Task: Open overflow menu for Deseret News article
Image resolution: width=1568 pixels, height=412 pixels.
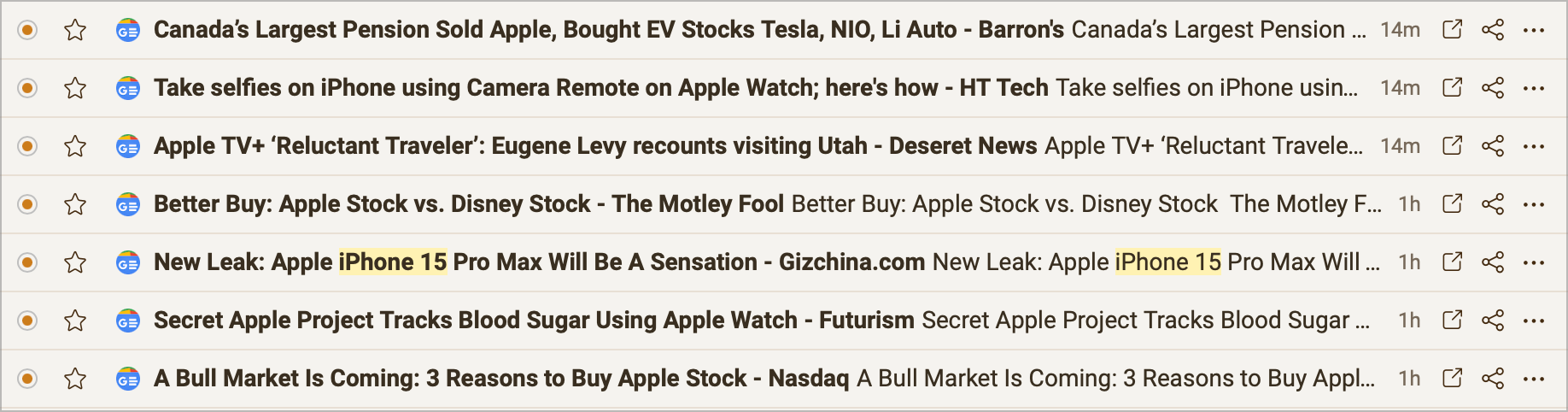Action: tap(1533, 146)
